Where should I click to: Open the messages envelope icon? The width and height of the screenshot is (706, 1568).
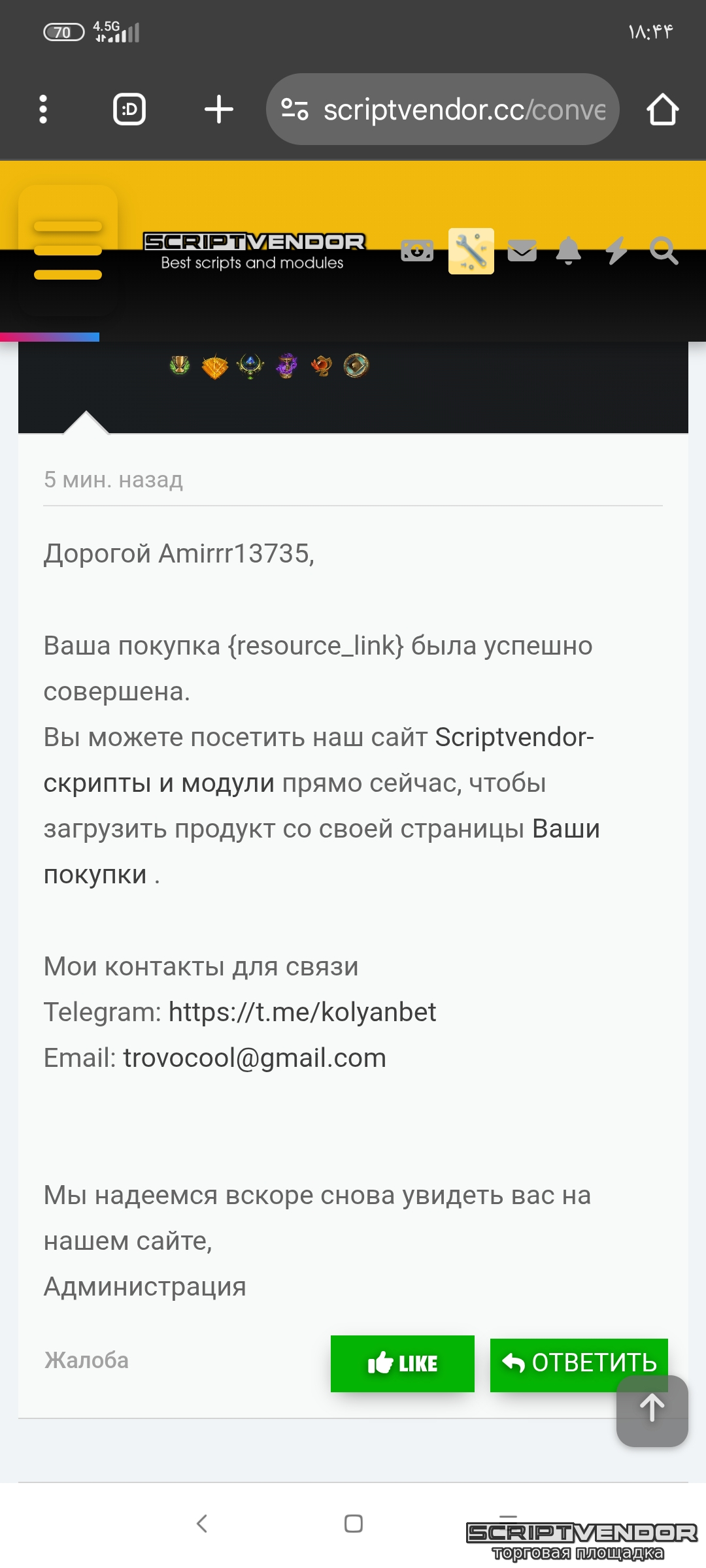[522, 251]
